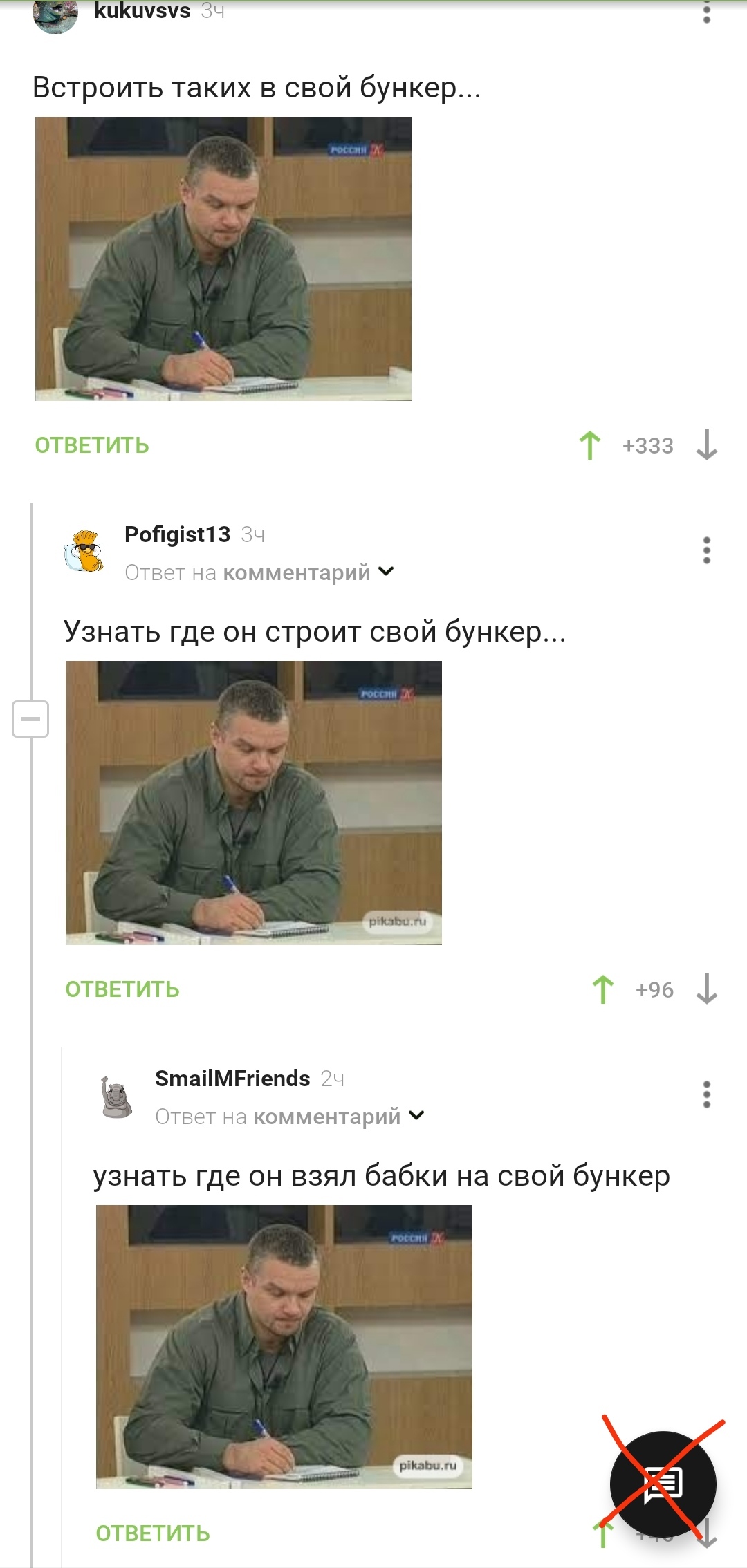Viewport: 747px width, 1568px height.
Task: Upvote kukuvsvs comment with +333
Action: (x=590, y=445)
